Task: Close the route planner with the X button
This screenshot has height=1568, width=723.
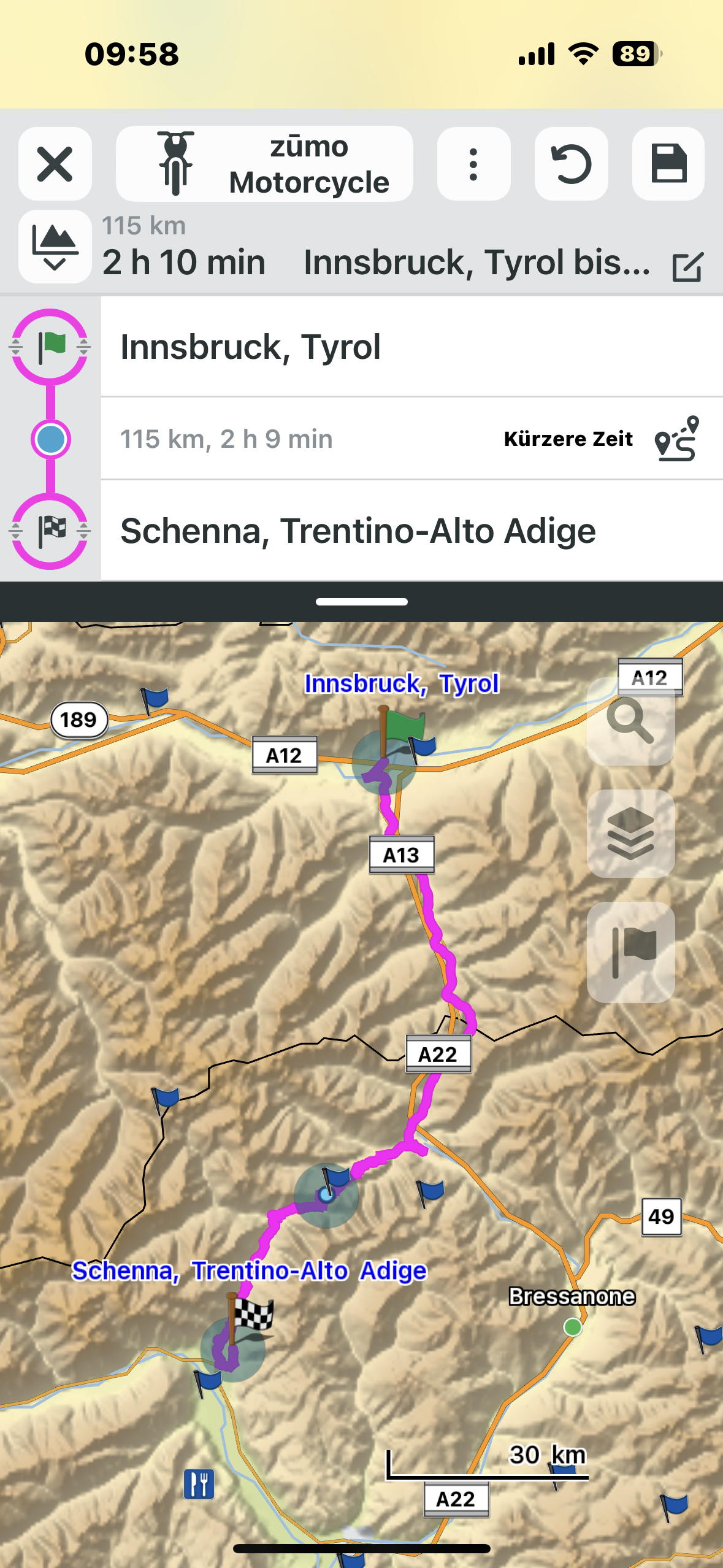Action: click(x=55, y=164)
